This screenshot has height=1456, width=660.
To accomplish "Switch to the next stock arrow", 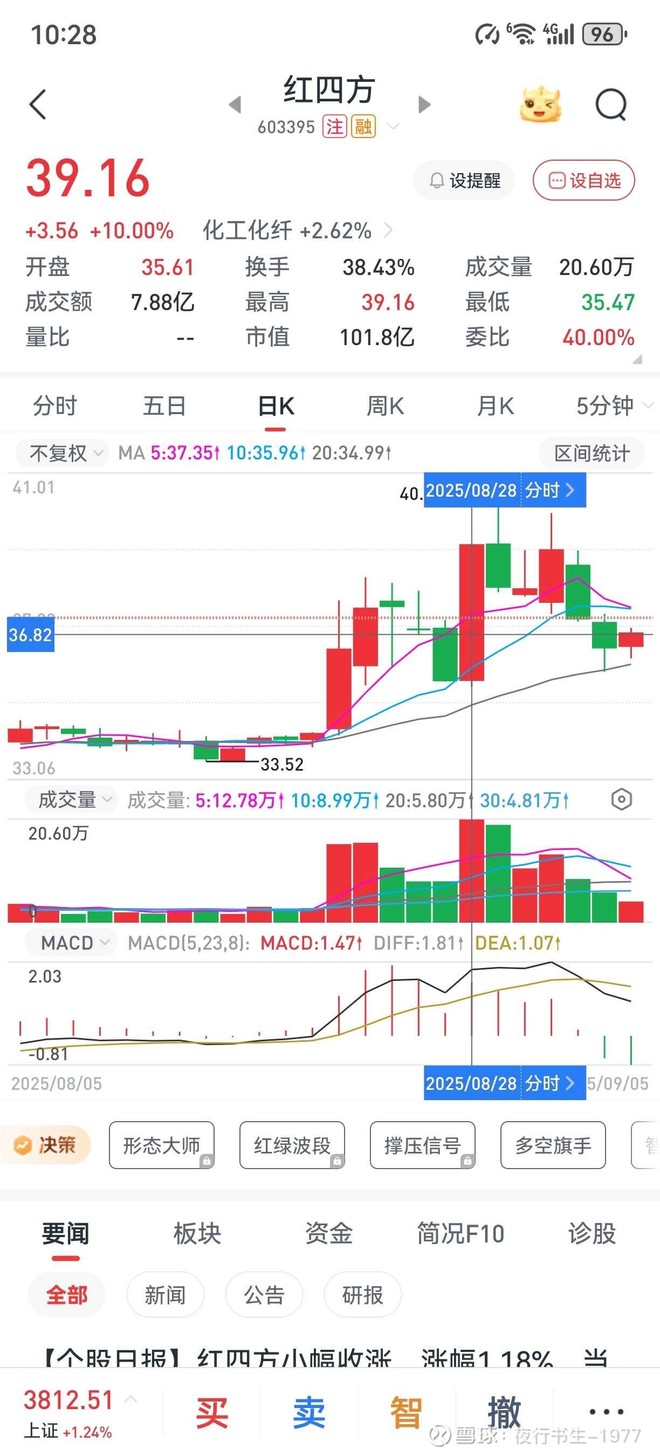I will [x=424, y=104].
